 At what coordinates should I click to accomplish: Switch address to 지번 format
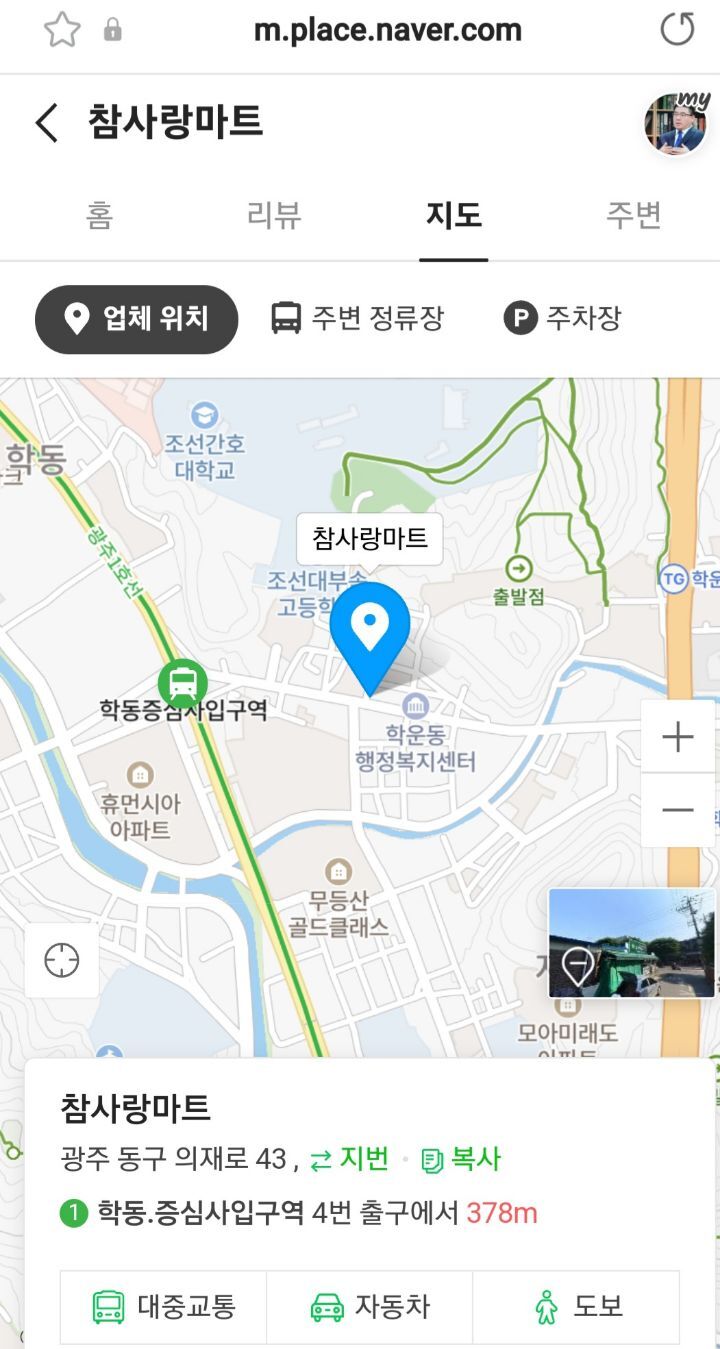(350, 1159)
